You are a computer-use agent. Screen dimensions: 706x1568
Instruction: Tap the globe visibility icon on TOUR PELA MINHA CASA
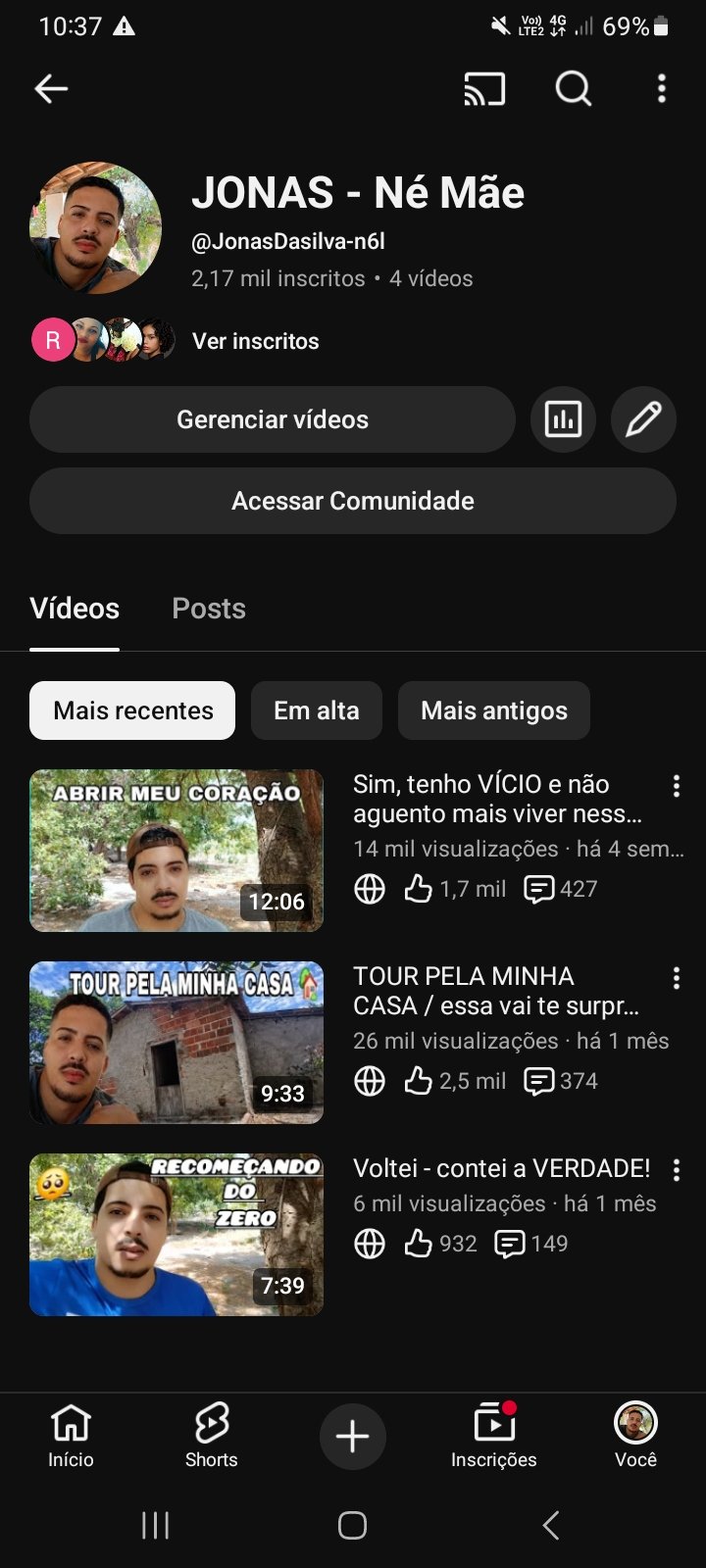370,1081
